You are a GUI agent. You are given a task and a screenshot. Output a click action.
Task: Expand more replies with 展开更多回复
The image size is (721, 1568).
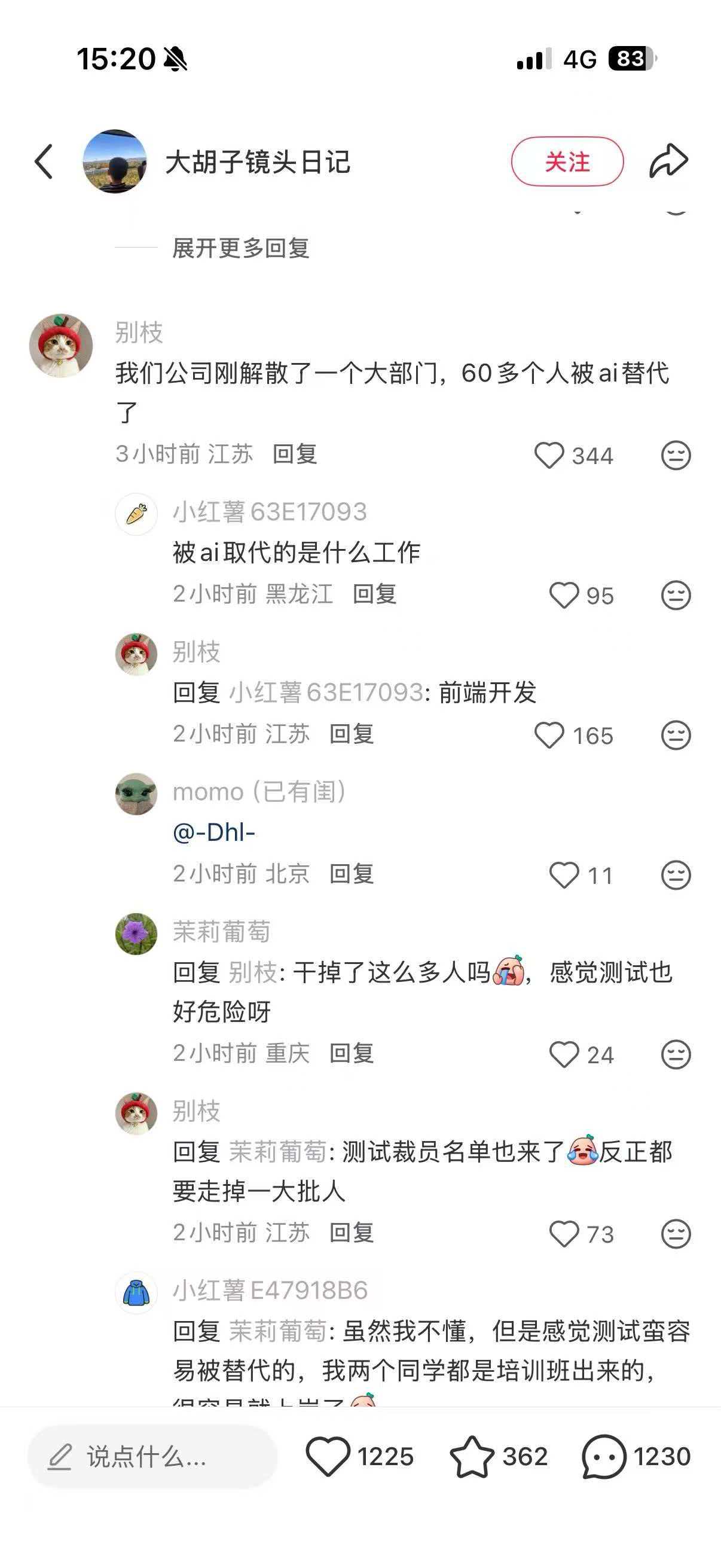[x=241, y=248]
